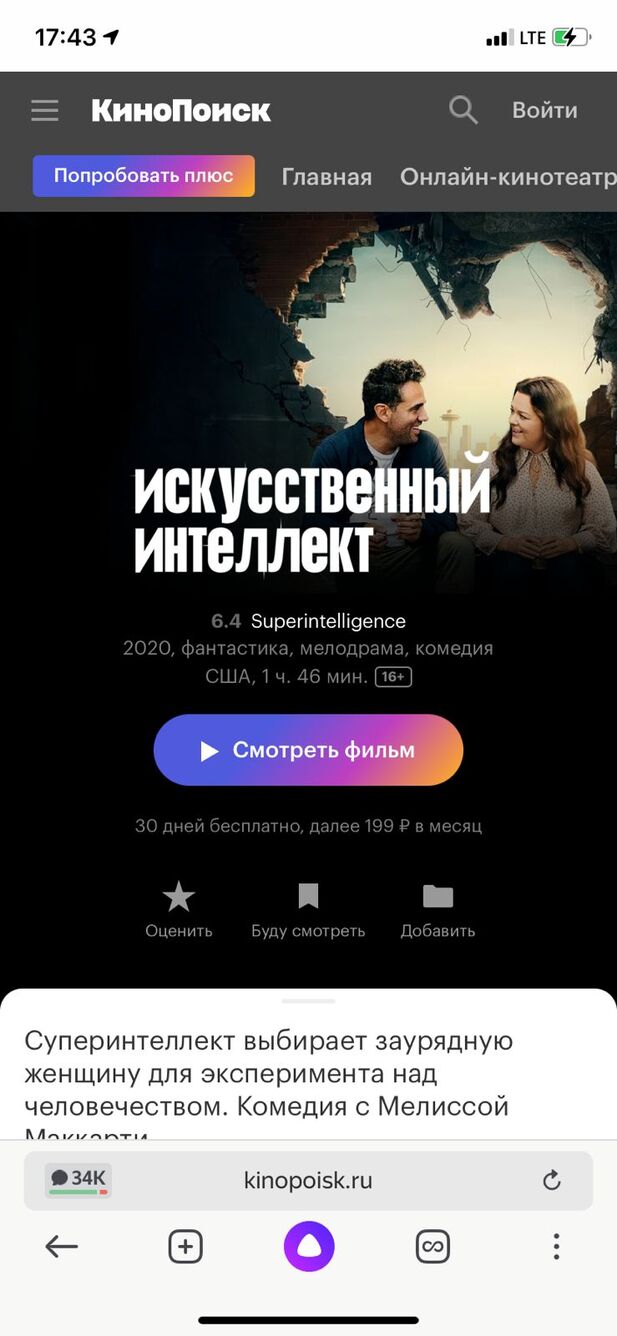The height and width of the screenshot is (1336, 617).
Task: Open a new browser tab
Action: click(185, 1246)
